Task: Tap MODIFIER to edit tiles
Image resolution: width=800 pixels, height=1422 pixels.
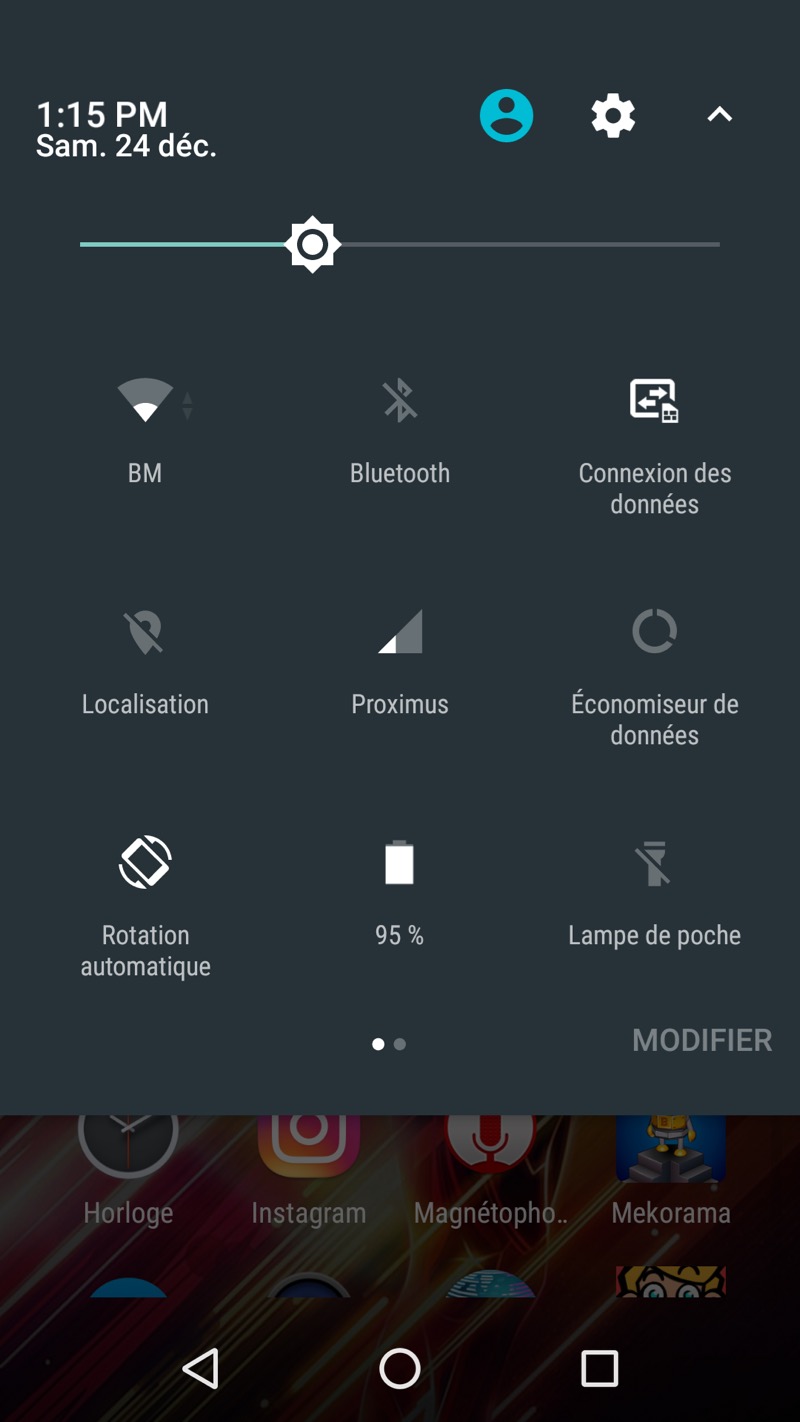Action: [702, 1040]
